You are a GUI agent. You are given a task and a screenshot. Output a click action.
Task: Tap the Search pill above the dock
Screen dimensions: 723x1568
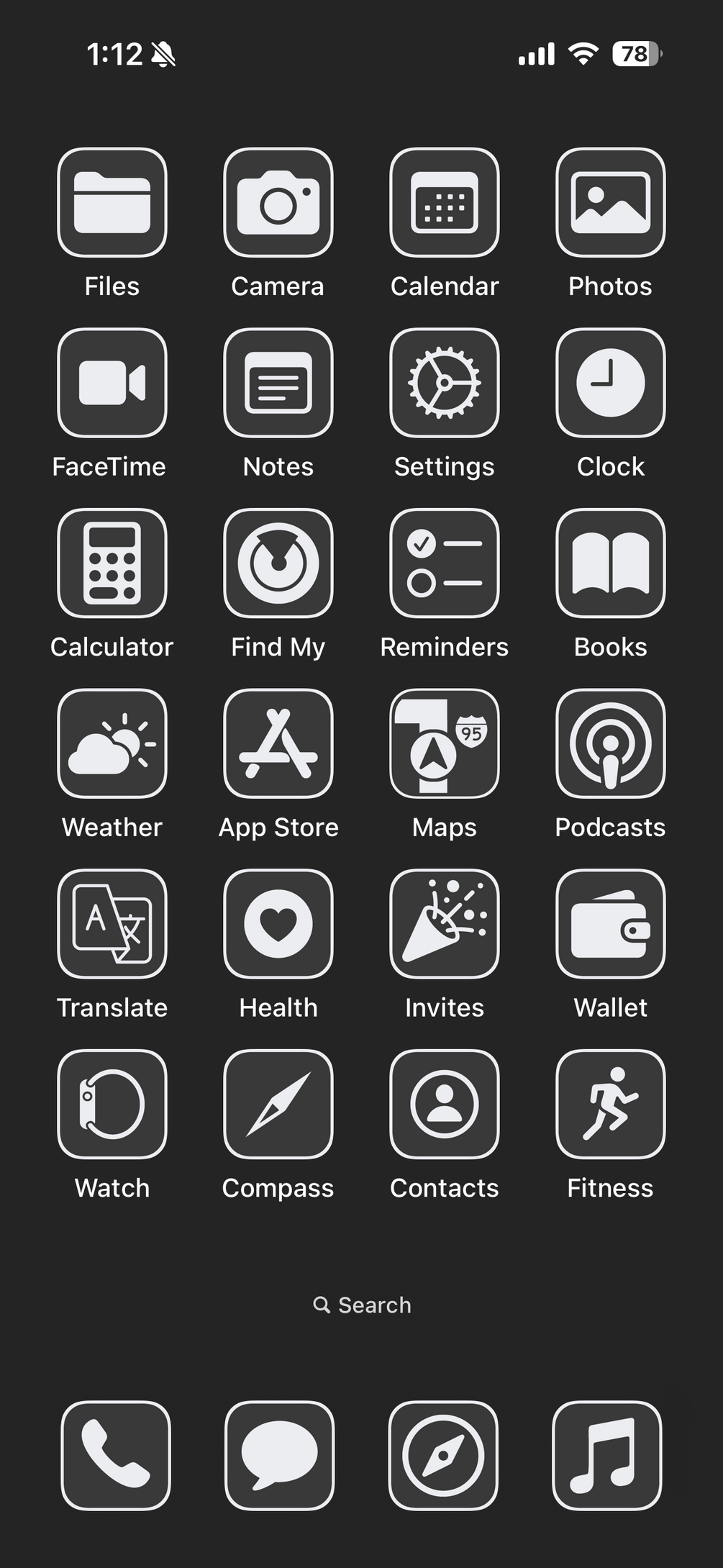pos(362,1305)
